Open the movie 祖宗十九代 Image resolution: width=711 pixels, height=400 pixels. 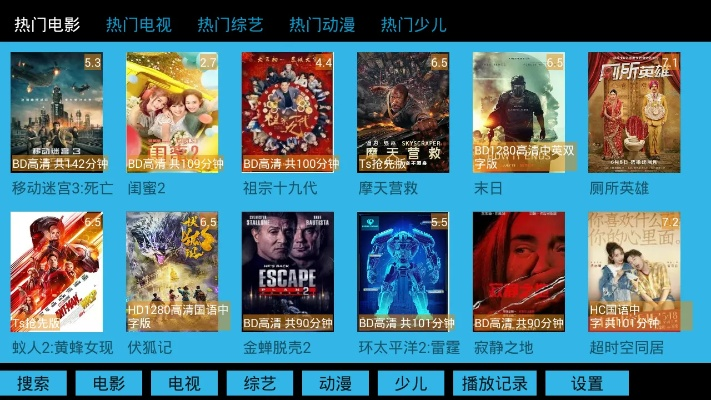point(288,112)
